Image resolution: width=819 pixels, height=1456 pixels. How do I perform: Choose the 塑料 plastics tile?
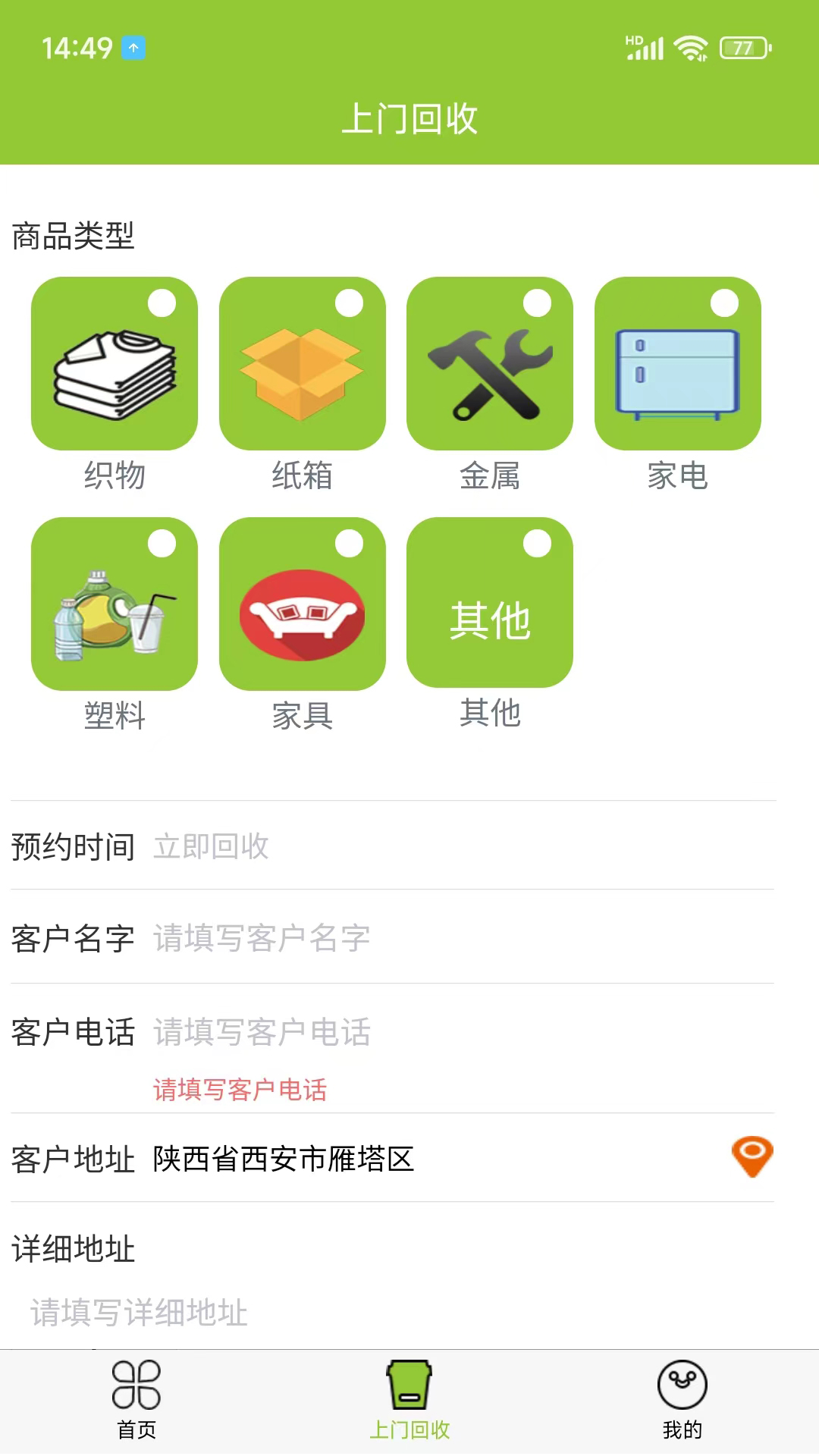[115, 604]
